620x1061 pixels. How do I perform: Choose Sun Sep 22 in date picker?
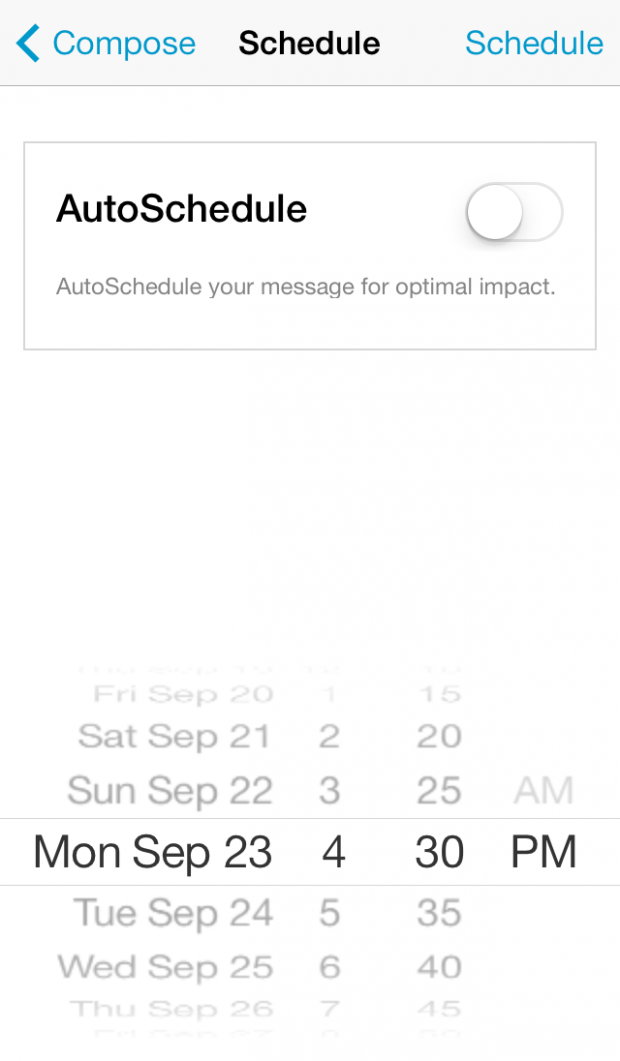click(x=170, y=792)
